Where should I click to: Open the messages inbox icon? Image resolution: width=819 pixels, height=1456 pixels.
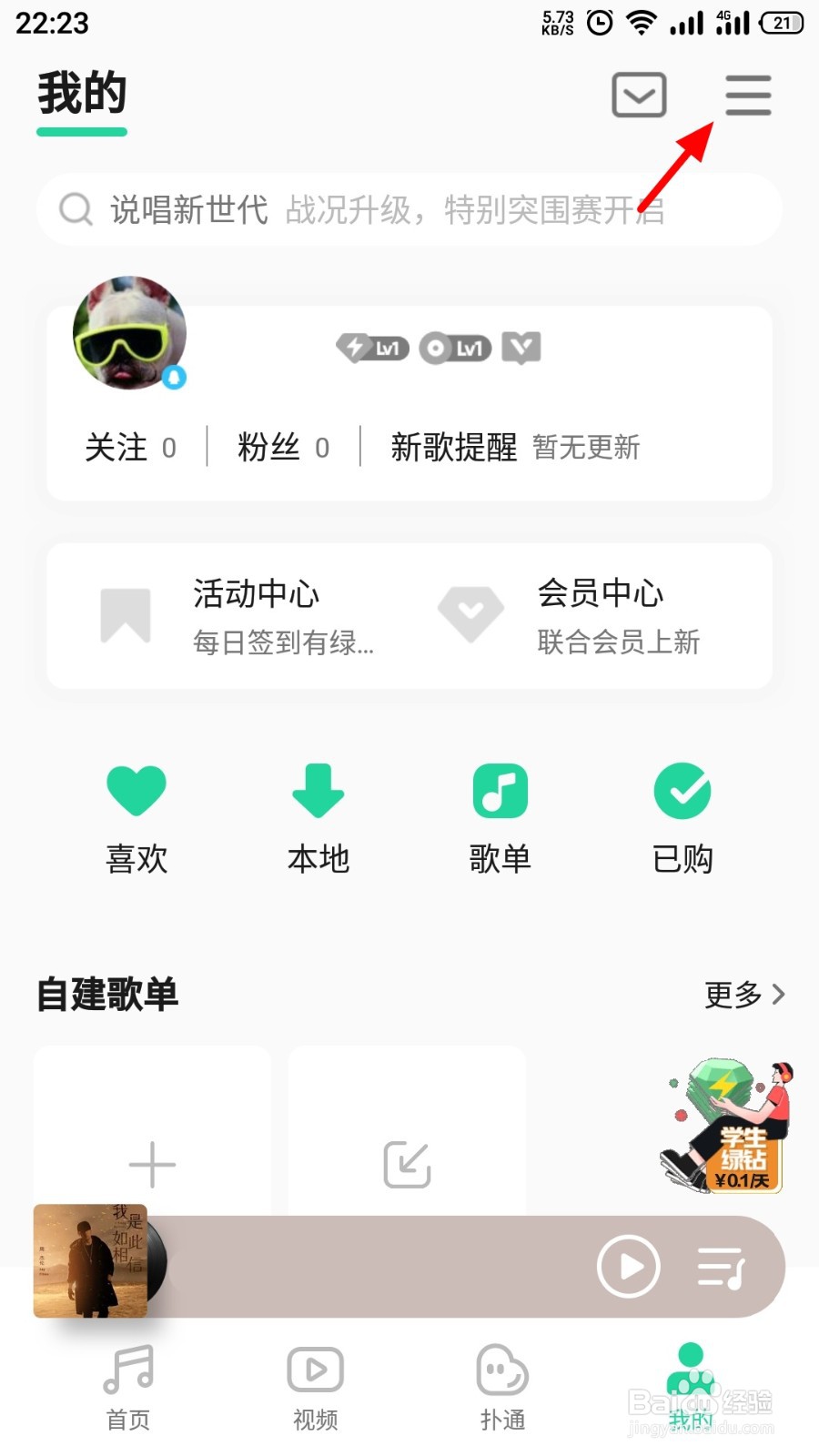[x=639, y=96]
